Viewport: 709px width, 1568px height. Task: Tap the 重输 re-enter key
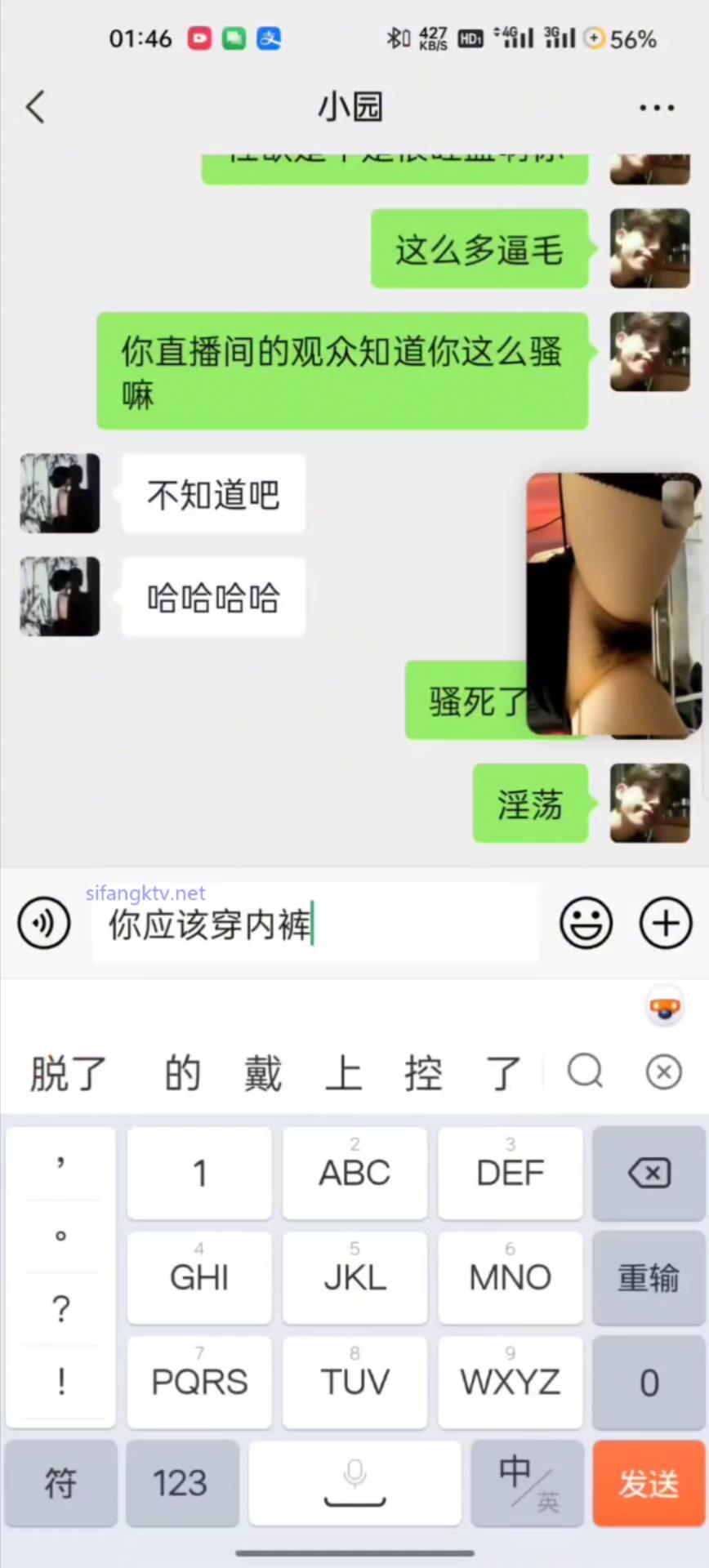649,1278
